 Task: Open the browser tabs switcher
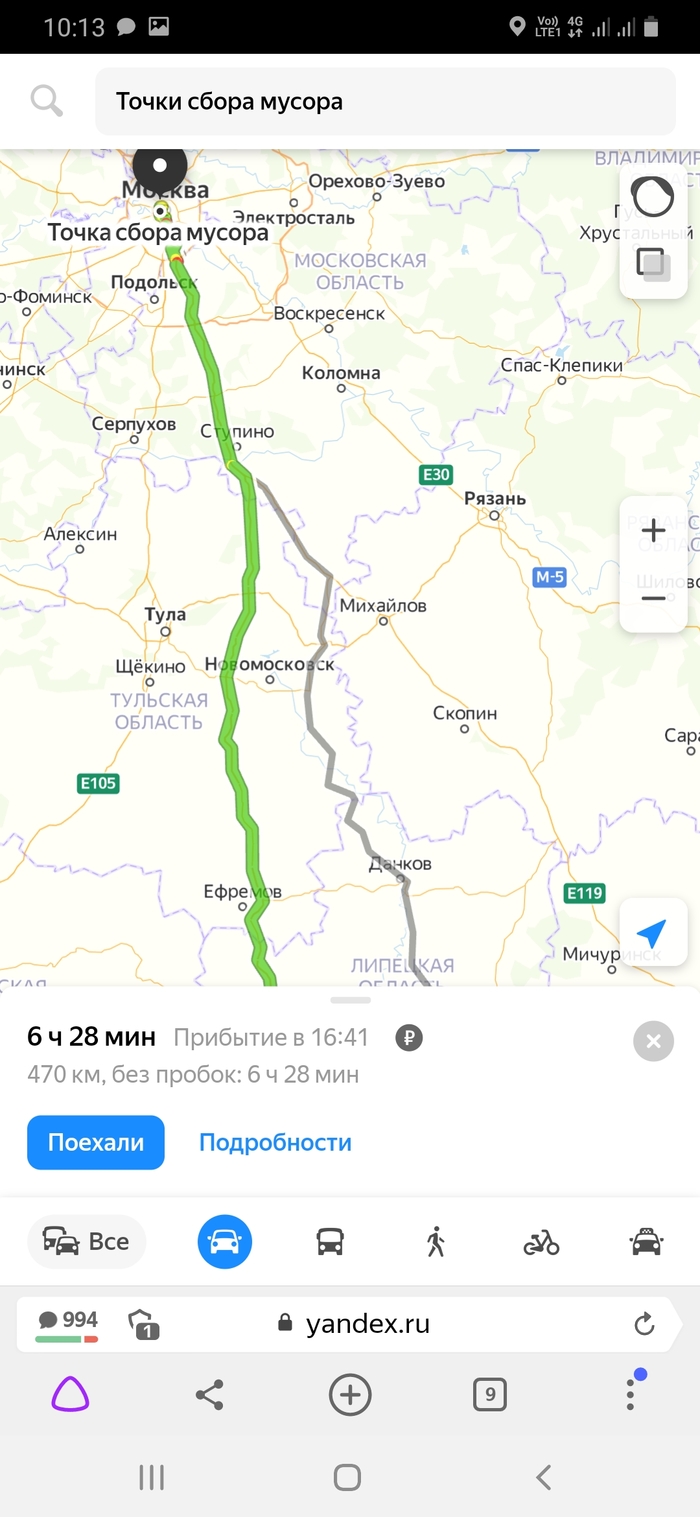pos(489,1394)
